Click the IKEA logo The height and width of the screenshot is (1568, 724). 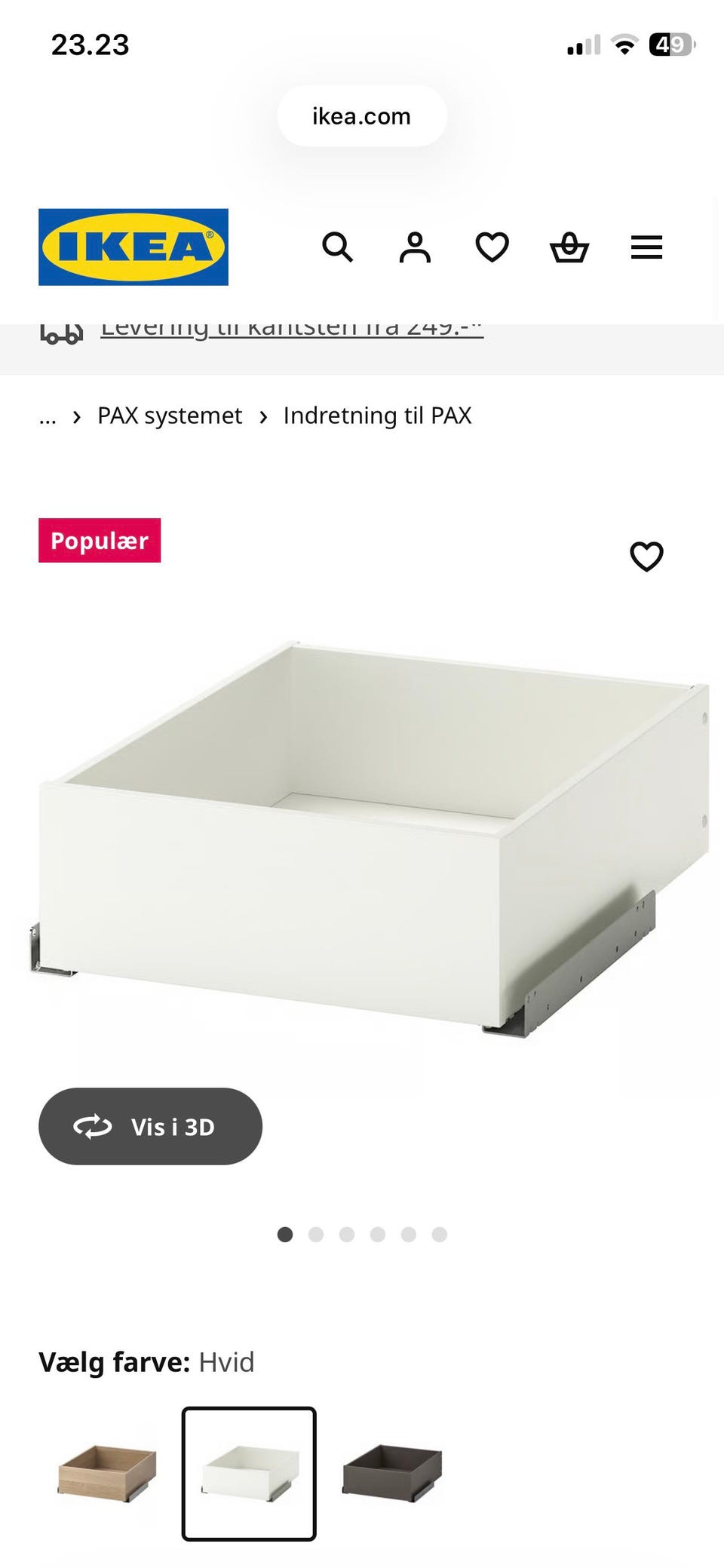134,247
